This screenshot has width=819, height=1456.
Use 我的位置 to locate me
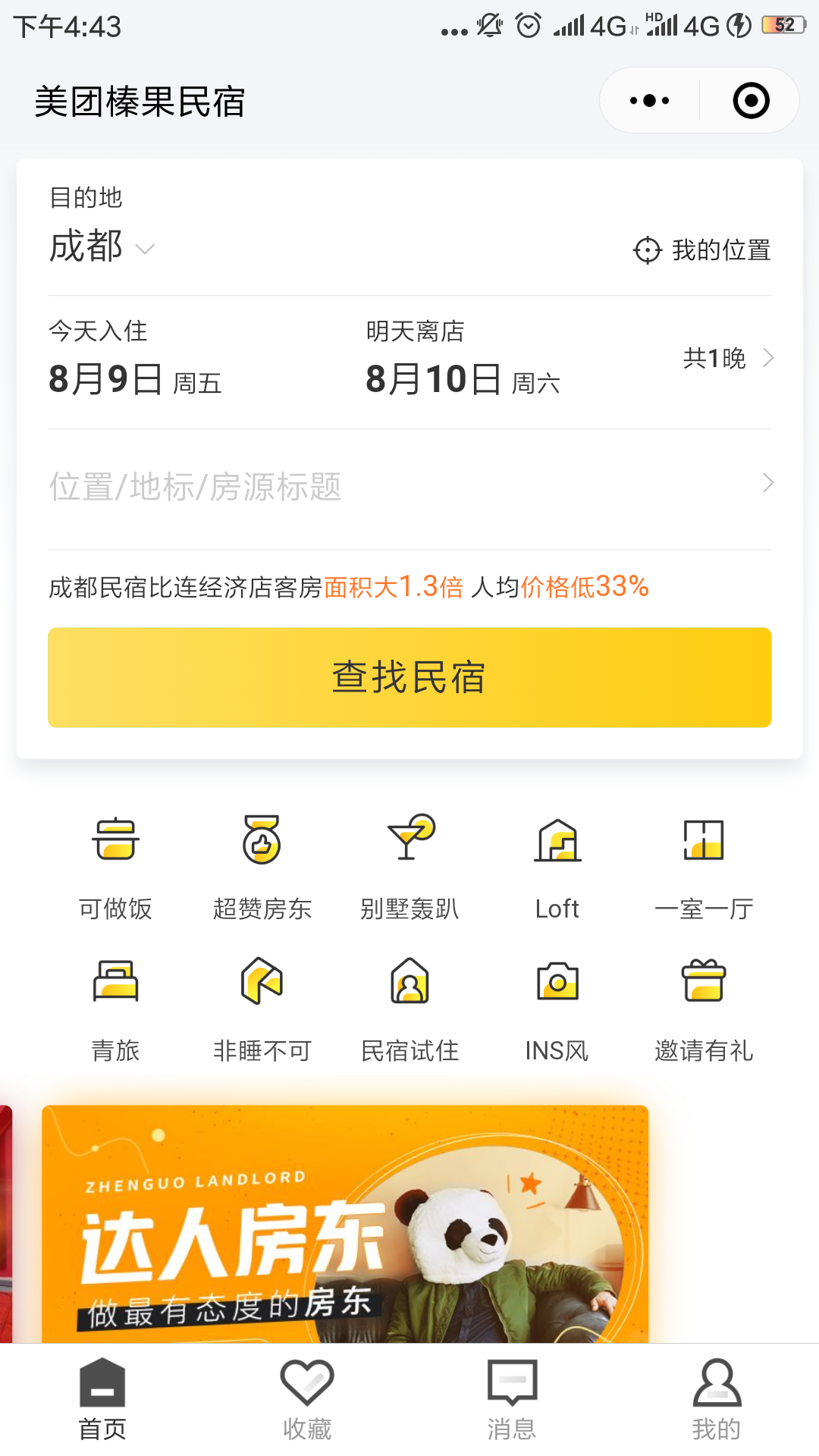click(x=702, y=249)
